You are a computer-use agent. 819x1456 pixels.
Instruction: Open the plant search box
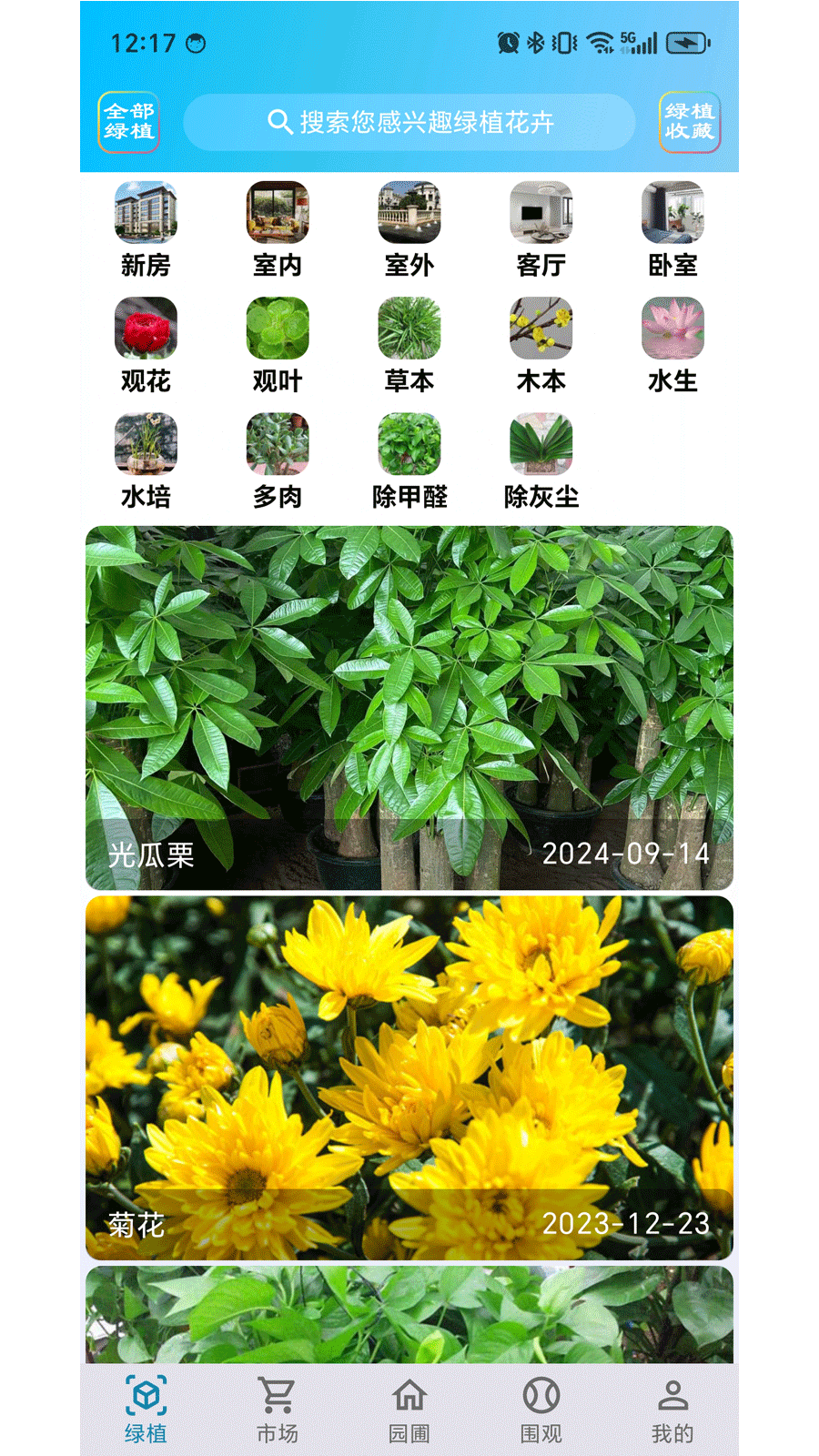409,122
